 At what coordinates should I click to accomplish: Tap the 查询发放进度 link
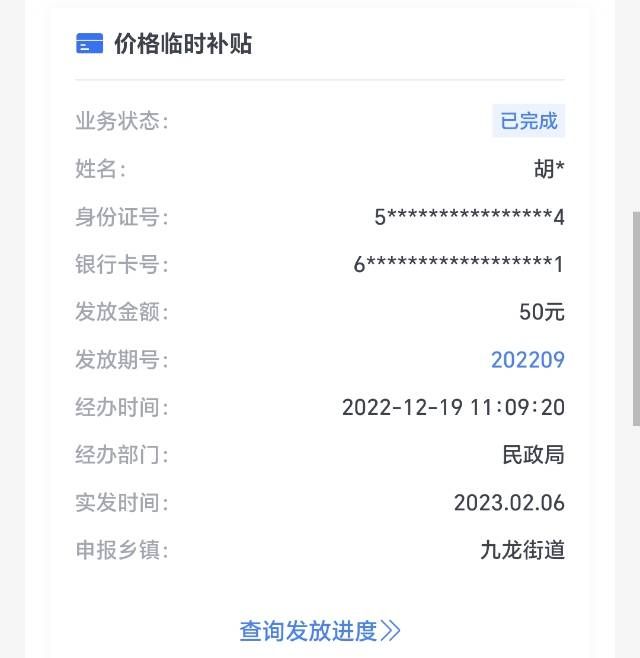click(x=320, y=631)
